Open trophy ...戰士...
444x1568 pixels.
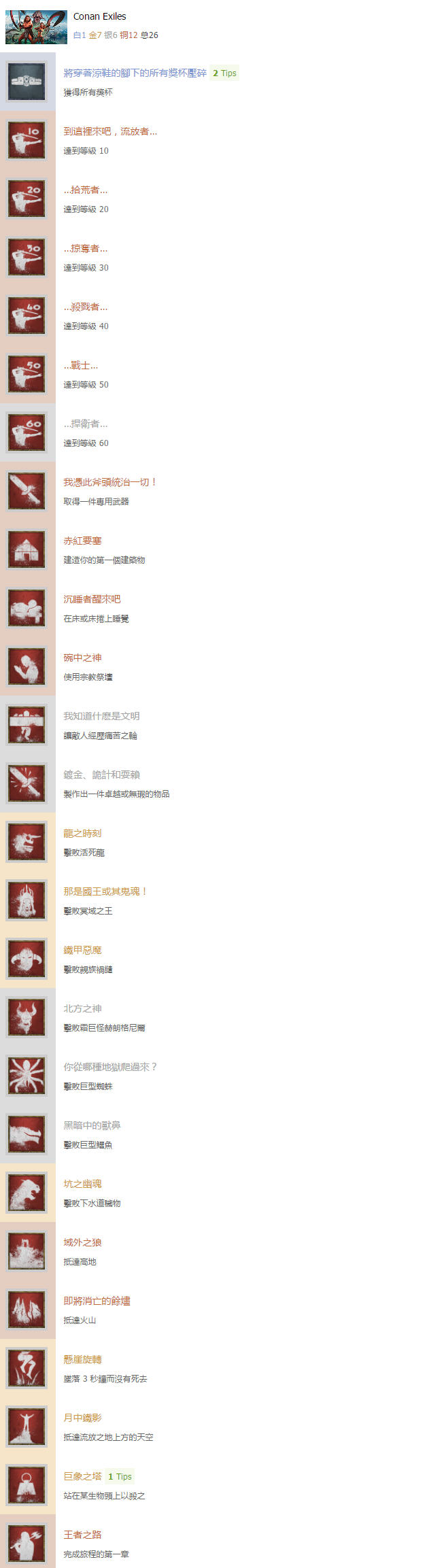coord(81,365)
